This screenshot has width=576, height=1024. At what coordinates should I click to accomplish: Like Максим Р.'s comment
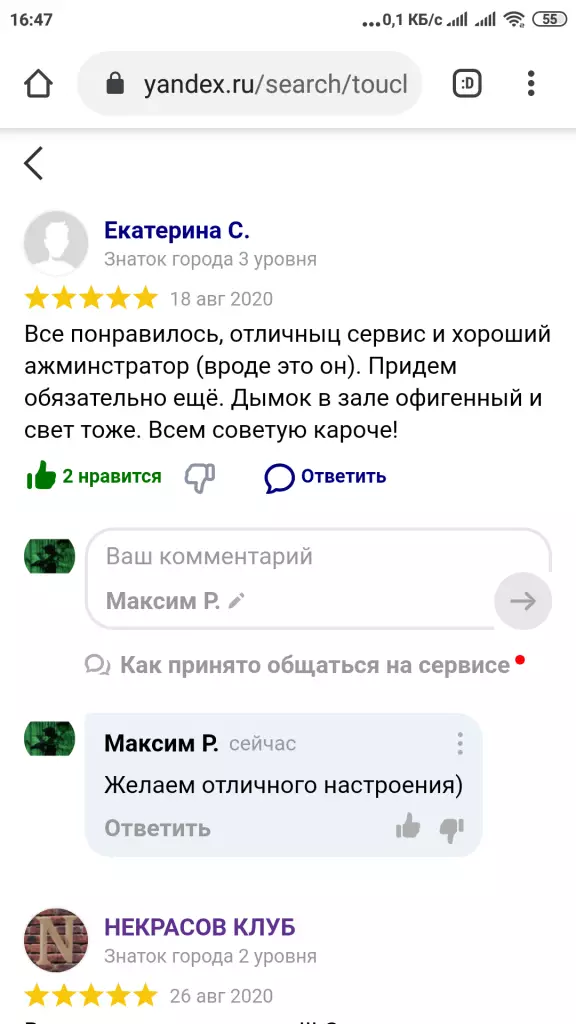coord(408,828)
